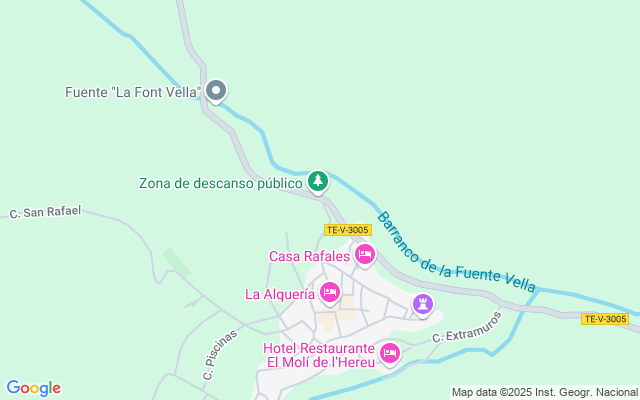This screenshot has width=640, height=400.
Task: Open the Casa Rafales hotel marker
Action: pyautogui.click(x=365, y=256)
